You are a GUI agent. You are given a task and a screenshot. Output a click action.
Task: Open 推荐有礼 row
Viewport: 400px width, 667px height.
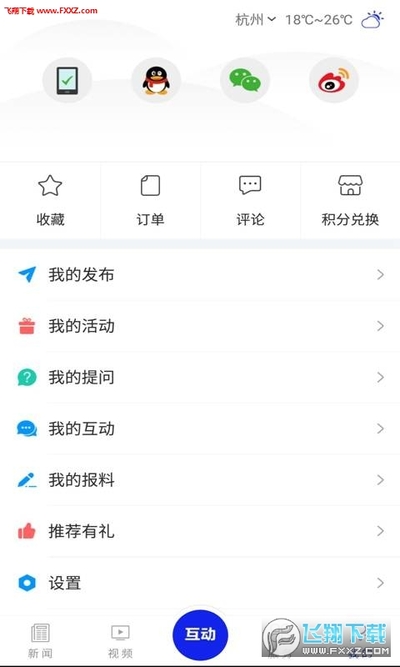click(200, 531)
